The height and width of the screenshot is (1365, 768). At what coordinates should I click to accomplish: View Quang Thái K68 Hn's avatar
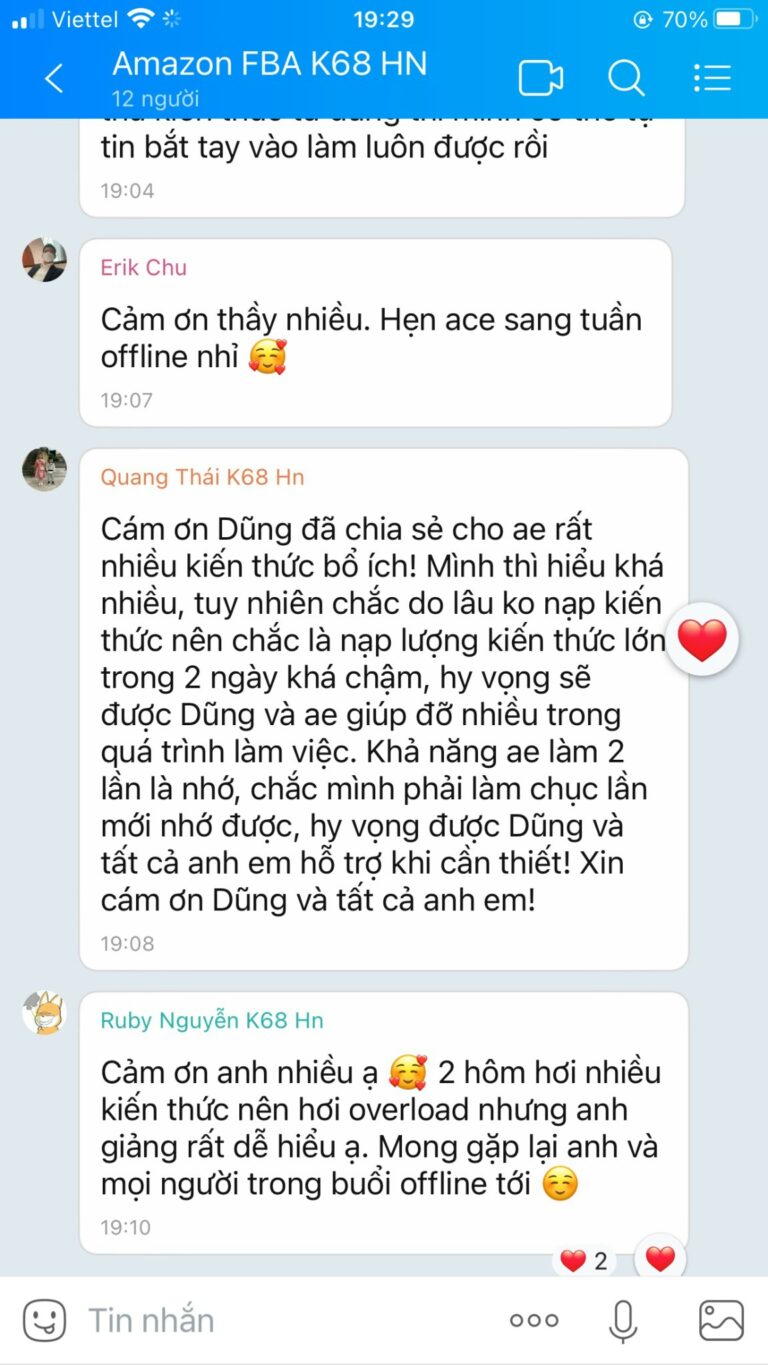point(44,470)
